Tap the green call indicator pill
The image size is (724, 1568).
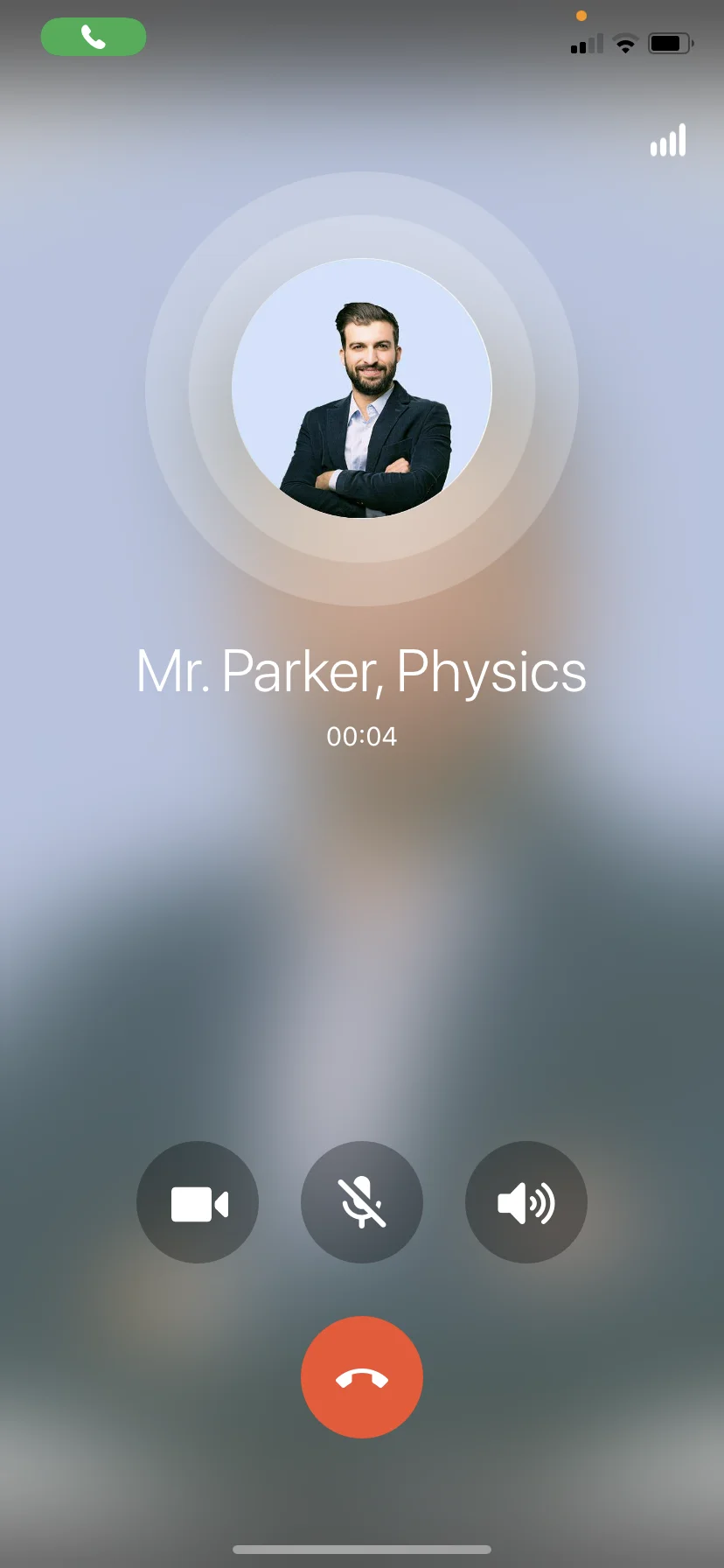(x=94, y=37)
